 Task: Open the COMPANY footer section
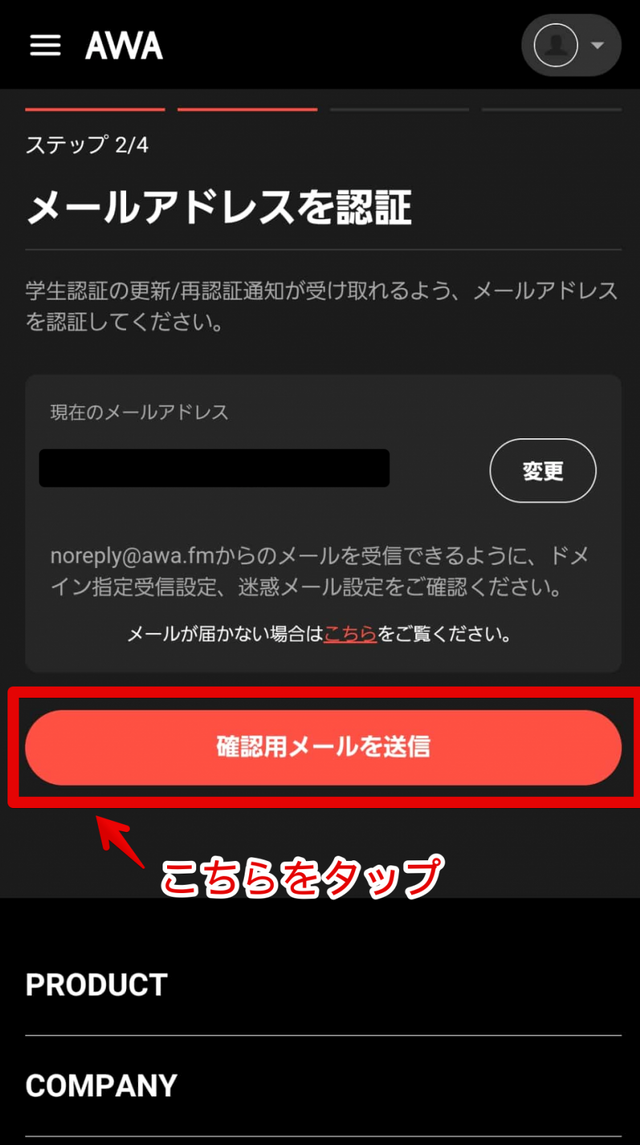pyautogui.click(x=101, y=1086)
